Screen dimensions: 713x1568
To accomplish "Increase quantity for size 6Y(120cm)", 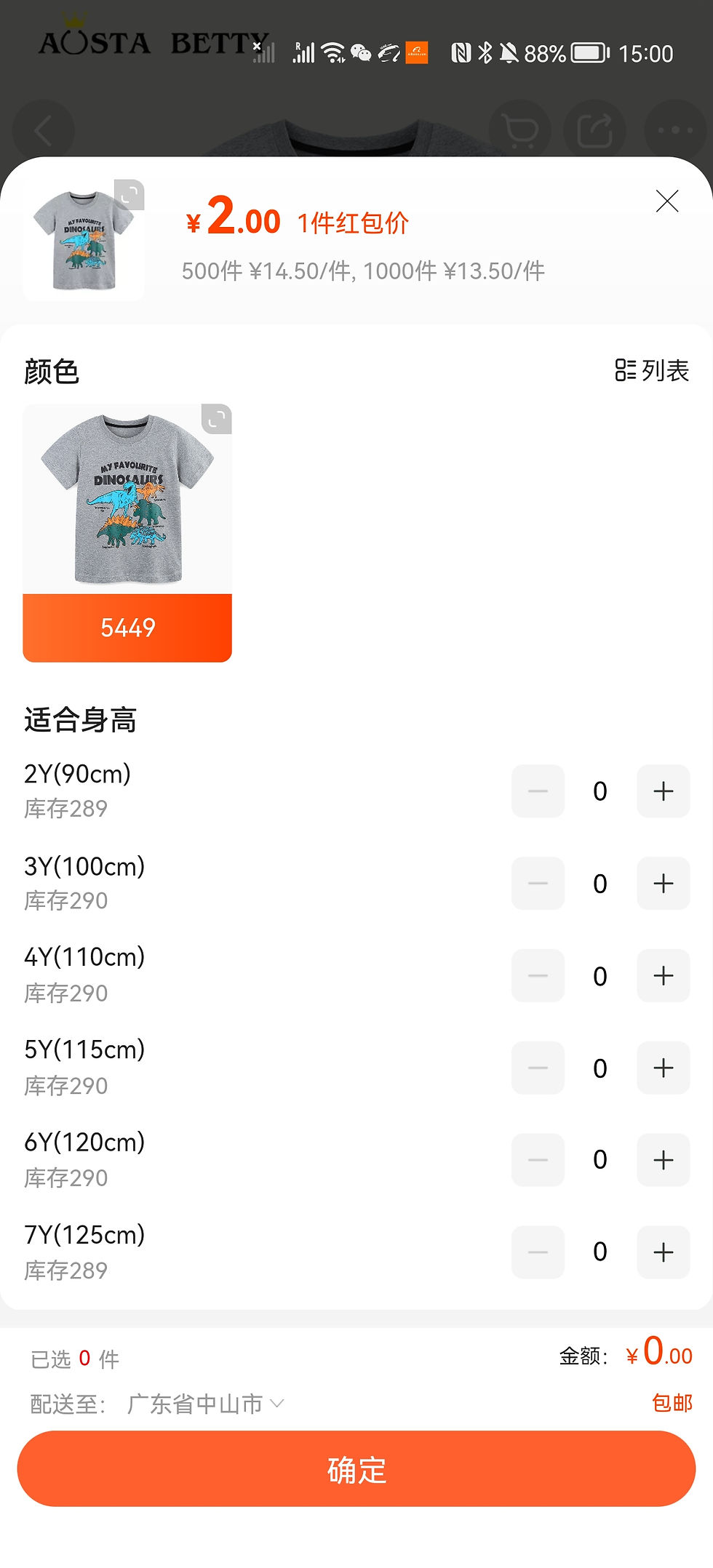I will (663, 1160).
